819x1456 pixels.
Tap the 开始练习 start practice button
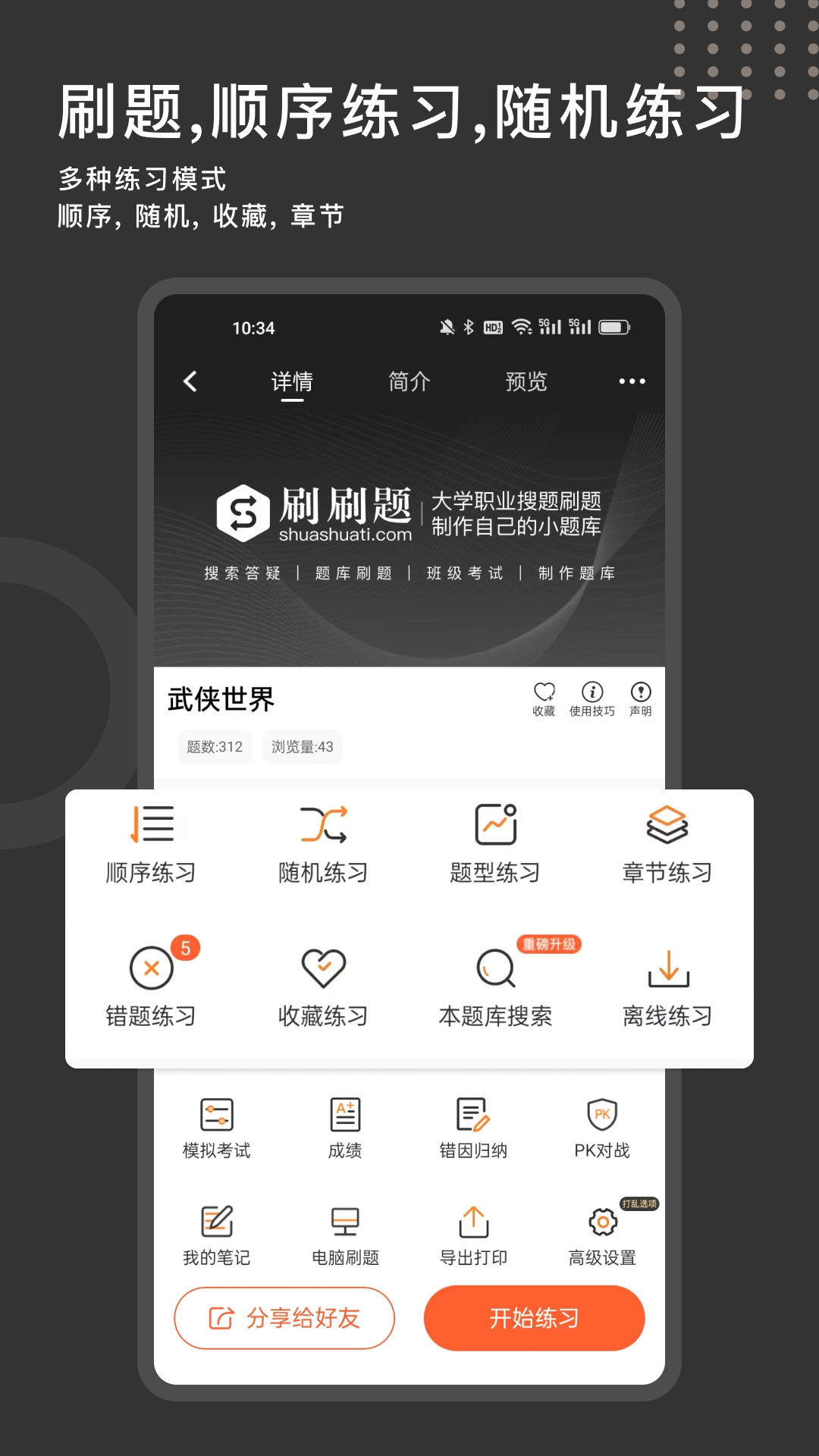click(x=535, y=1318)
